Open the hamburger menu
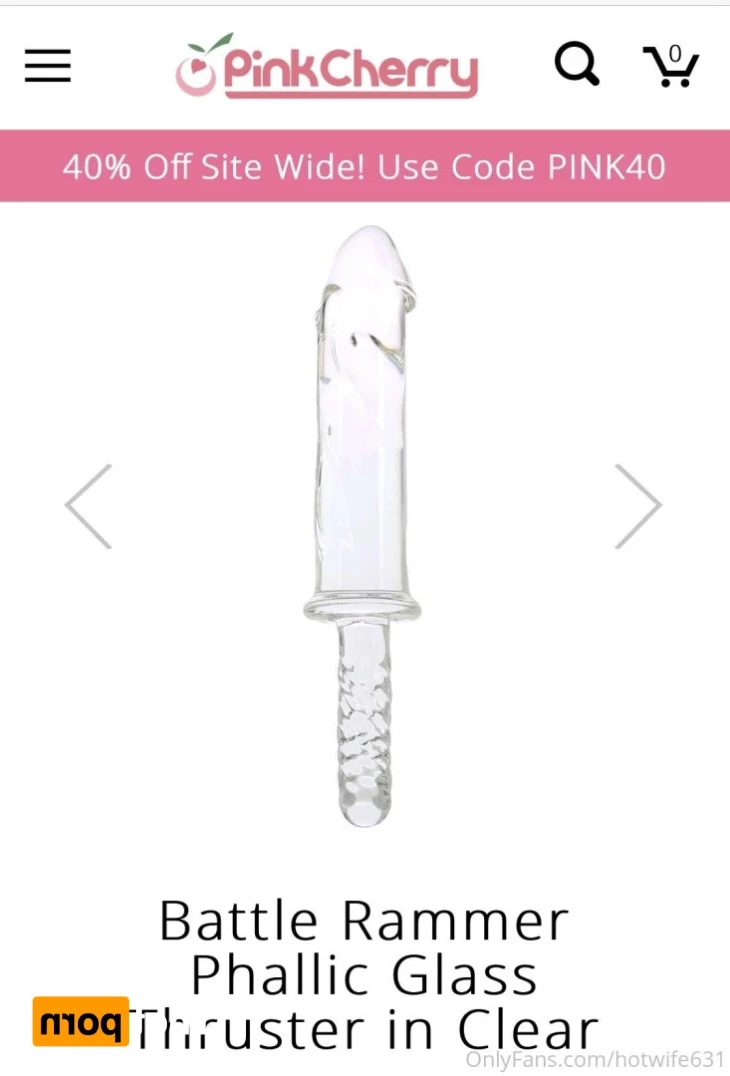 click(48, 66)
